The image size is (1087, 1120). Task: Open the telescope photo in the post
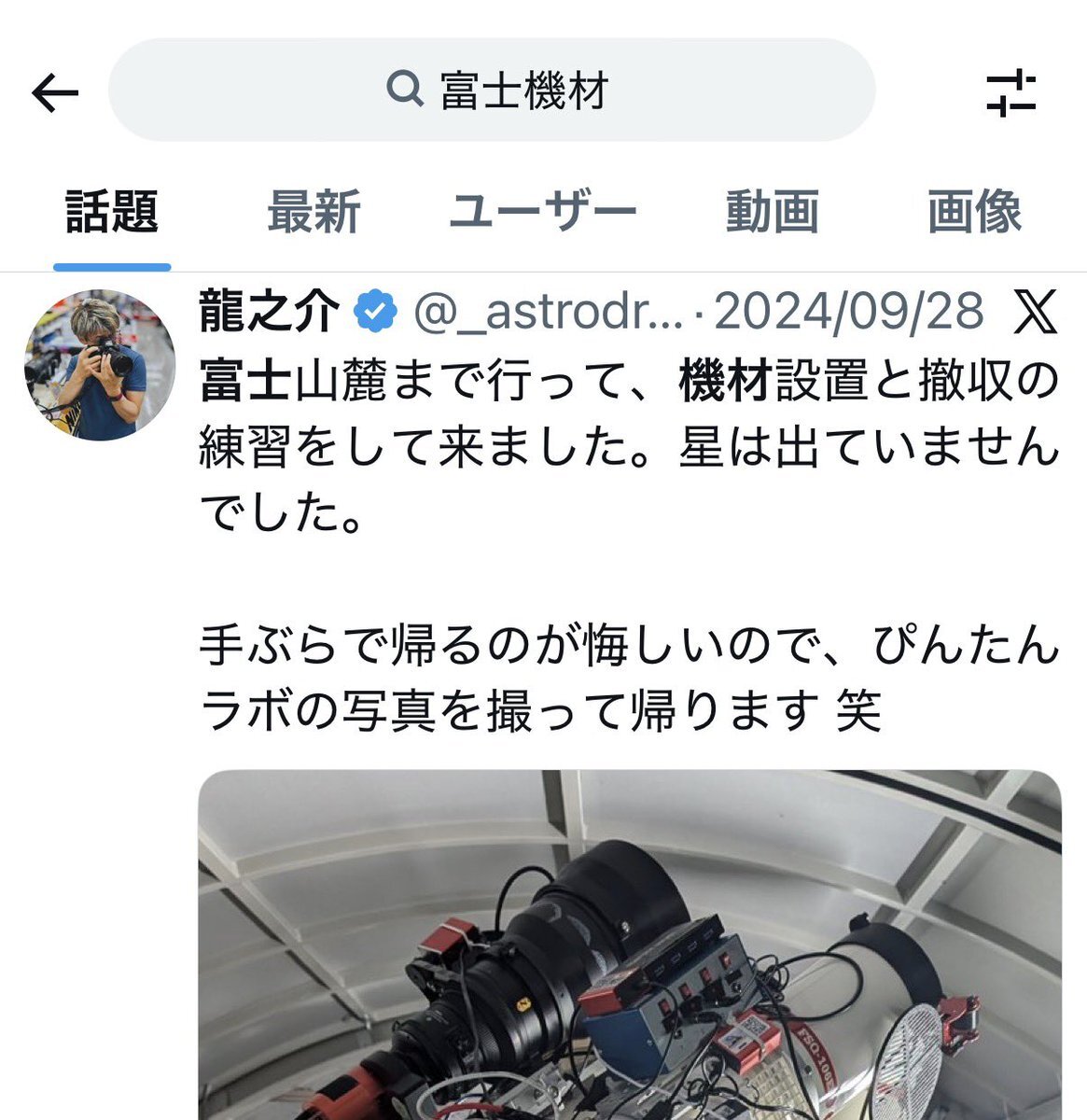tap(630, 945)
